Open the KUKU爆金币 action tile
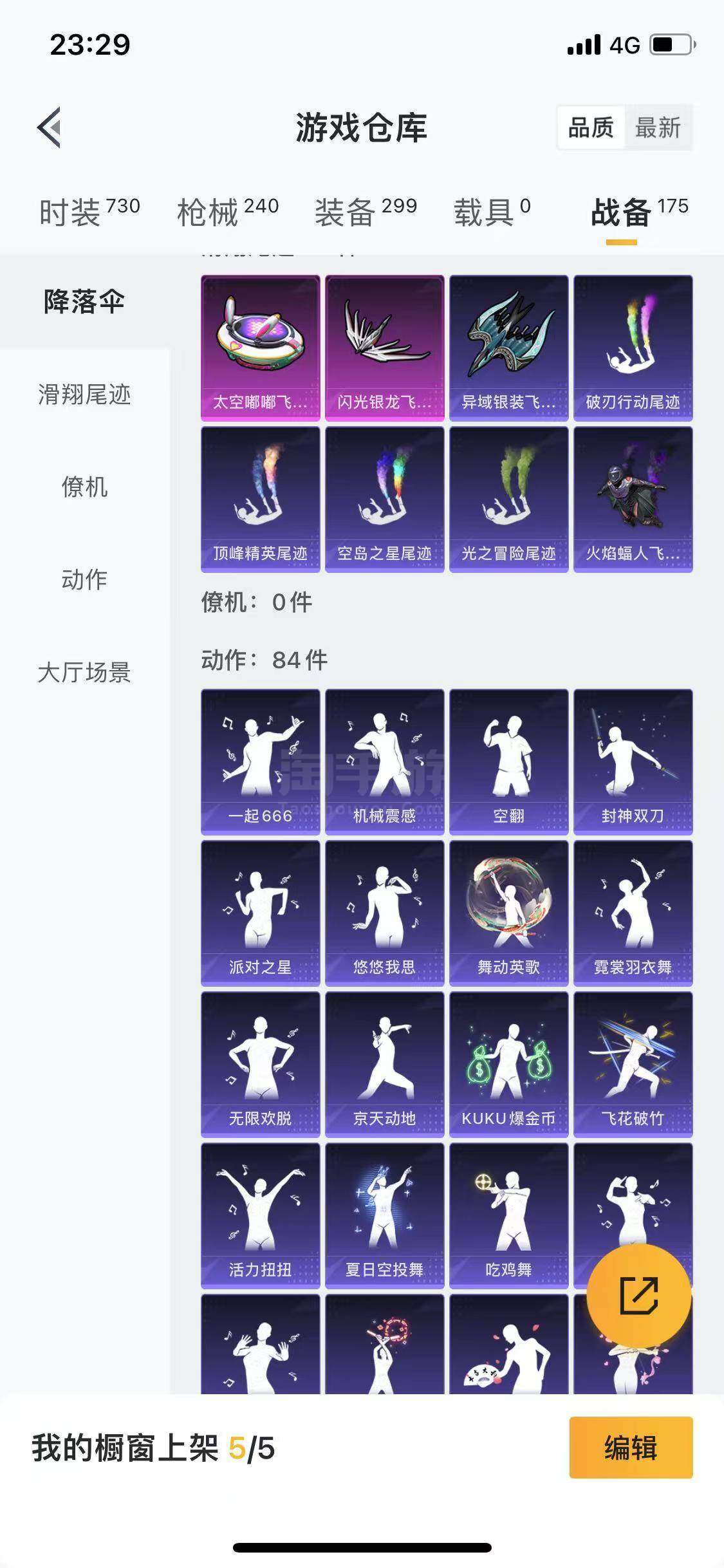 pyautogui.click(x=509, y=1065)
